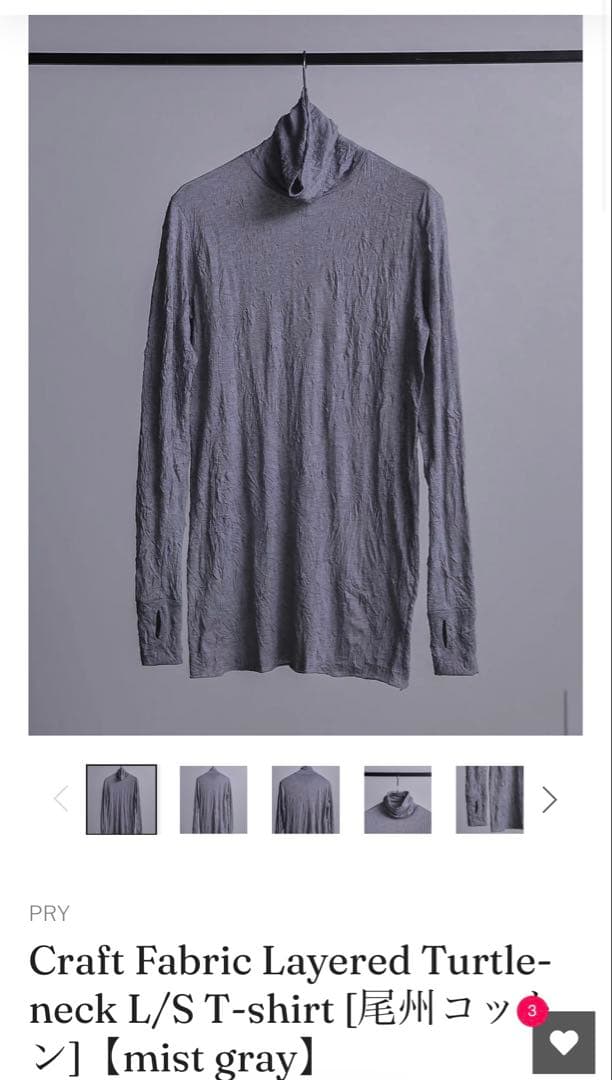
Task: Add this T-shirt to favorites
Action: (x=564, y=1042)
